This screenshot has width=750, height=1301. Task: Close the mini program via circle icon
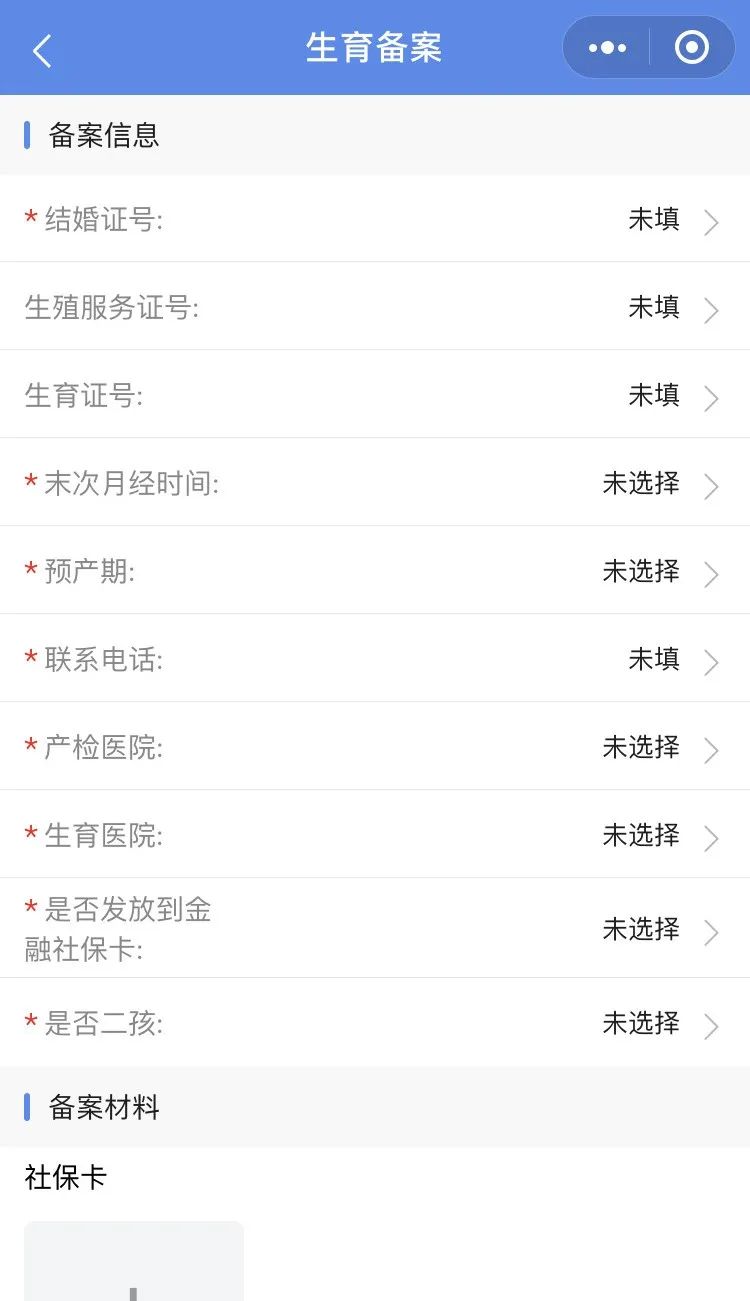click(x=691, y=48)
